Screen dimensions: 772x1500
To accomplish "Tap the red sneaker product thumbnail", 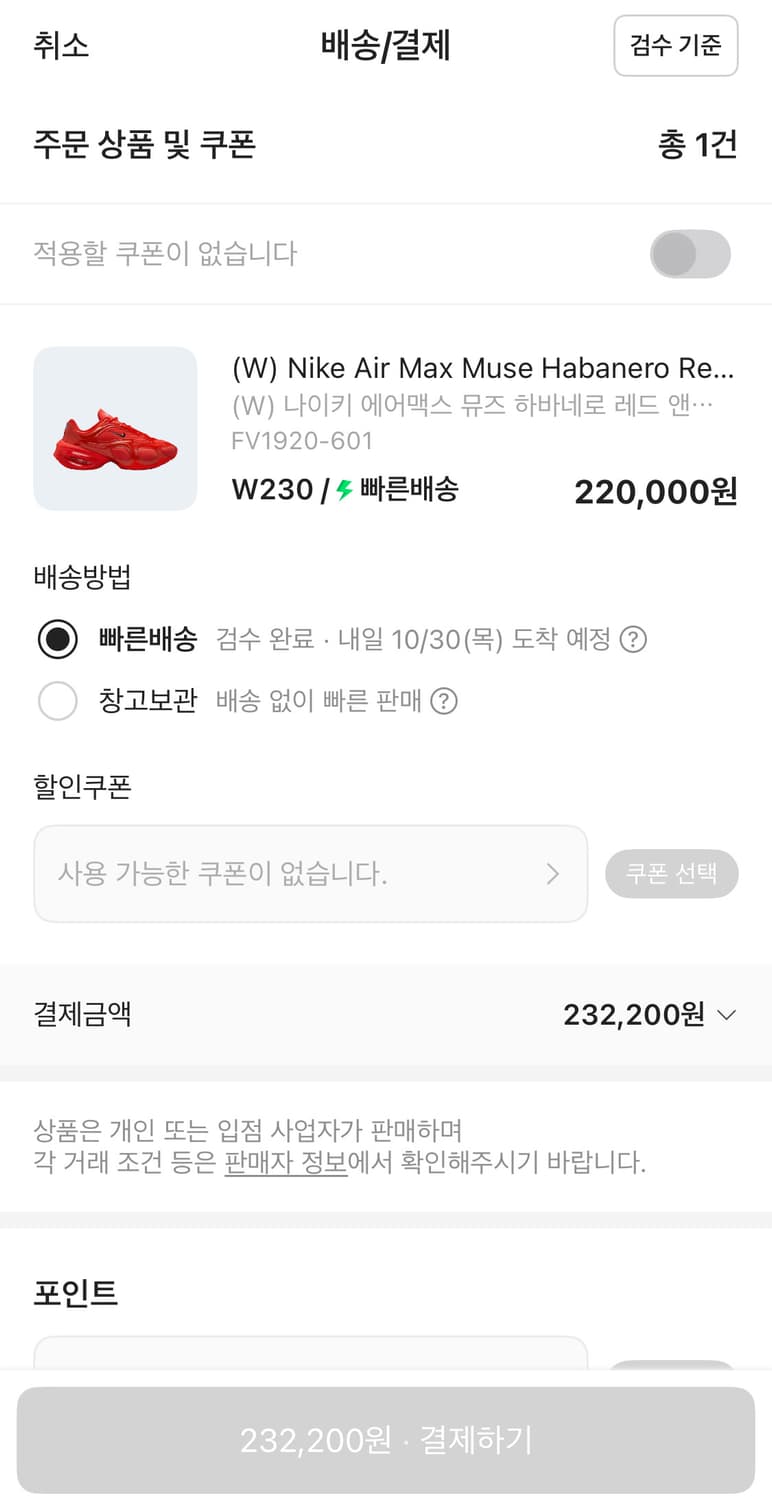I will tap(115, 429).
